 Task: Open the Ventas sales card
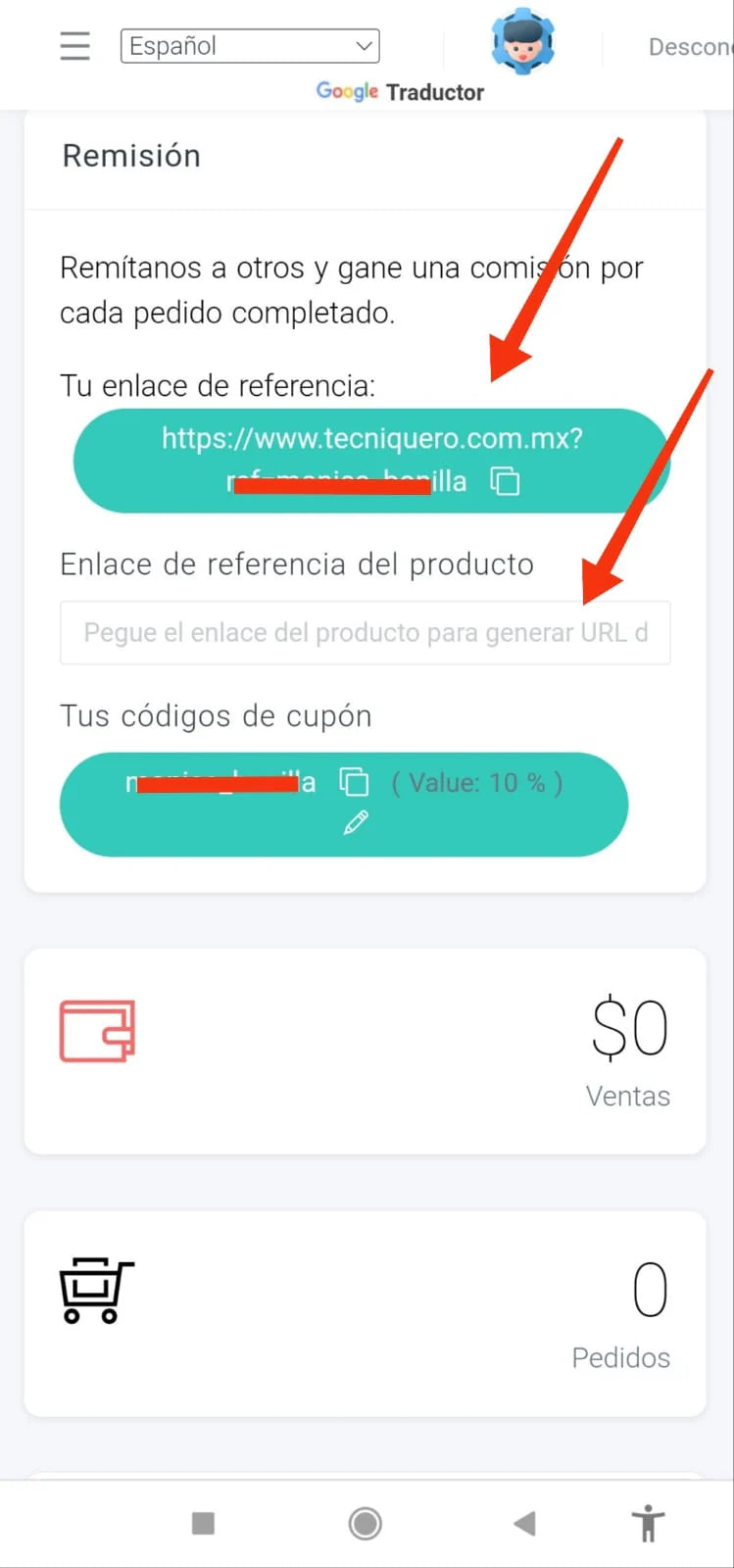coord(365,1051)
